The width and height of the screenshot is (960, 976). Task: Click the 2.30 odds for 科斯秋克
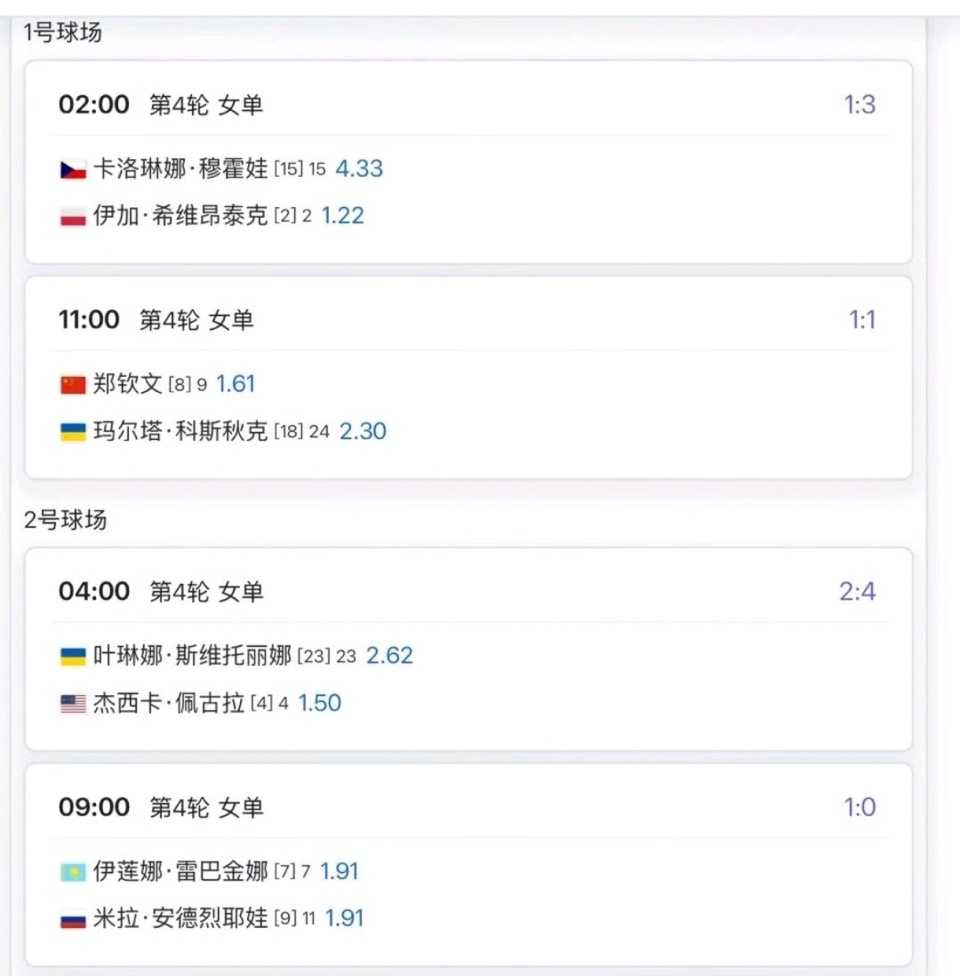coord(362,431)
